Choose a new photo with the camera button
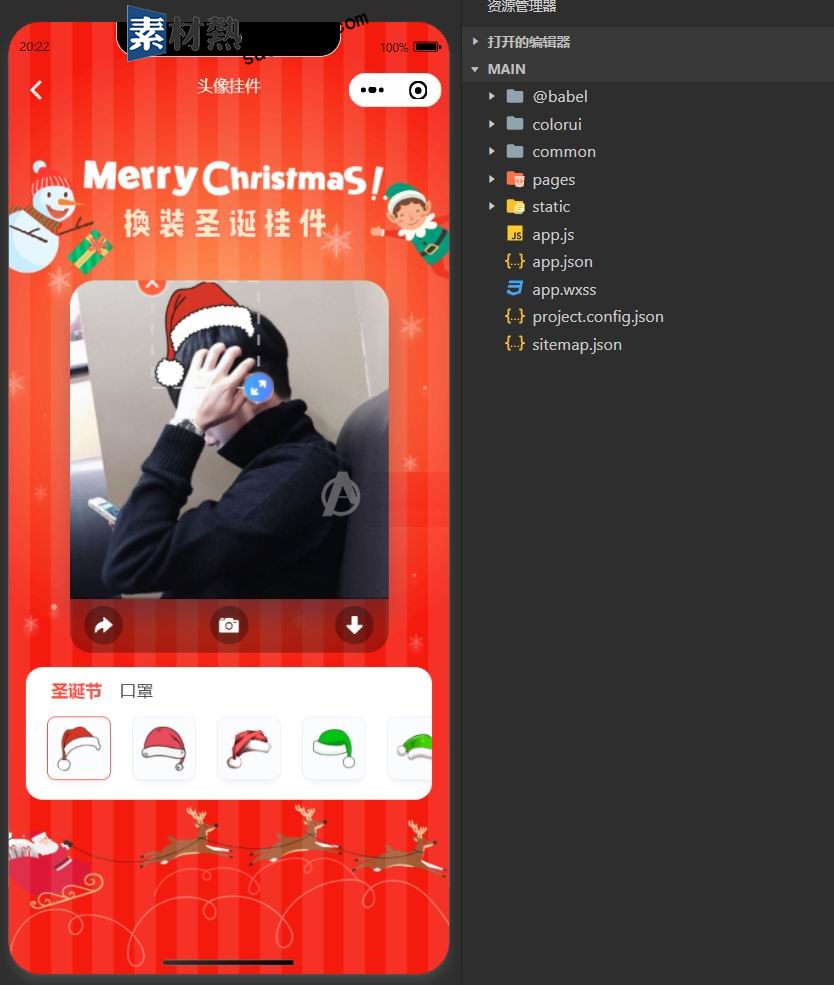Viewport: 834px width, 985px height. pyautogui.click(x=229, y=626)
